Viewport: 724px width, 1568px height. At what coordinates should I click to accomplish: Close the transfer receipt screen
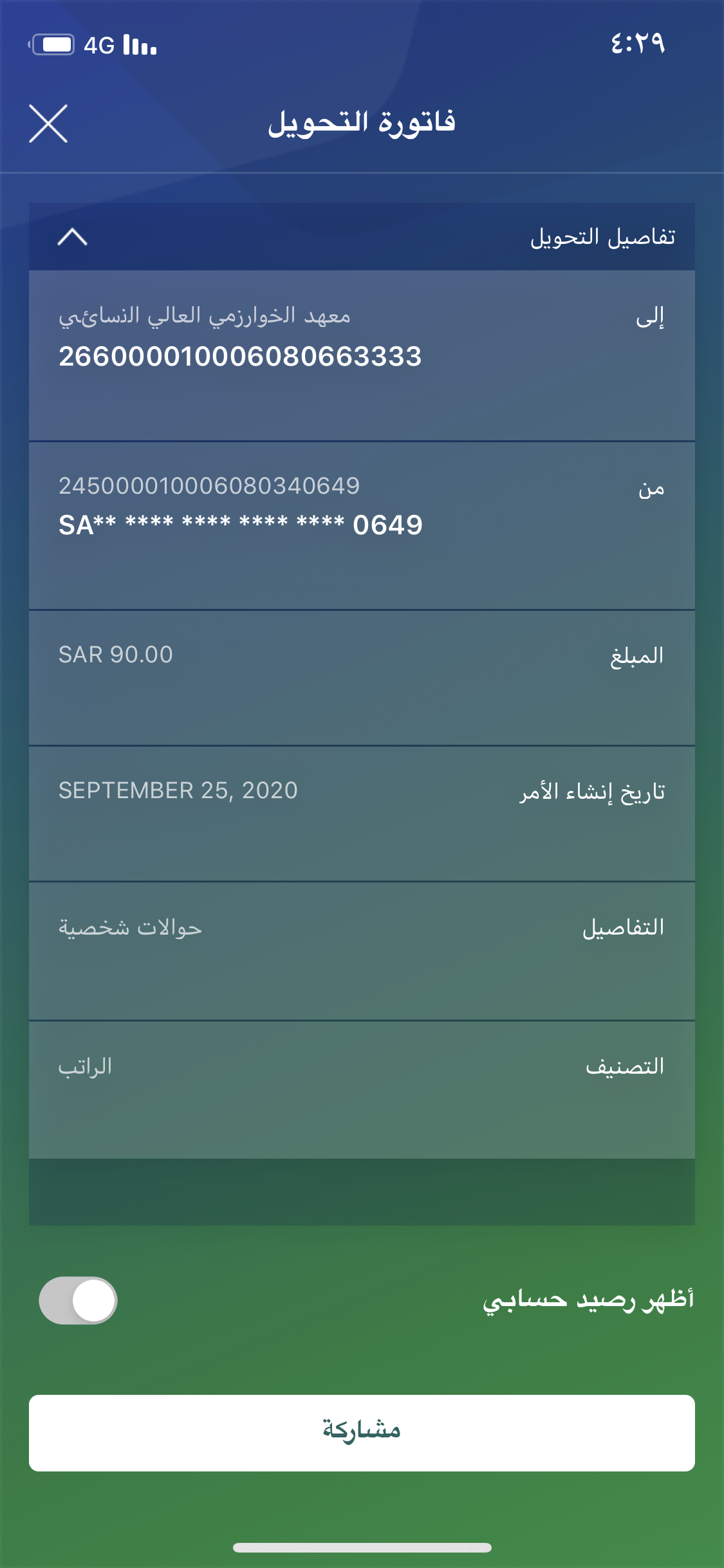pyautogui.click(x=48, y=123)
